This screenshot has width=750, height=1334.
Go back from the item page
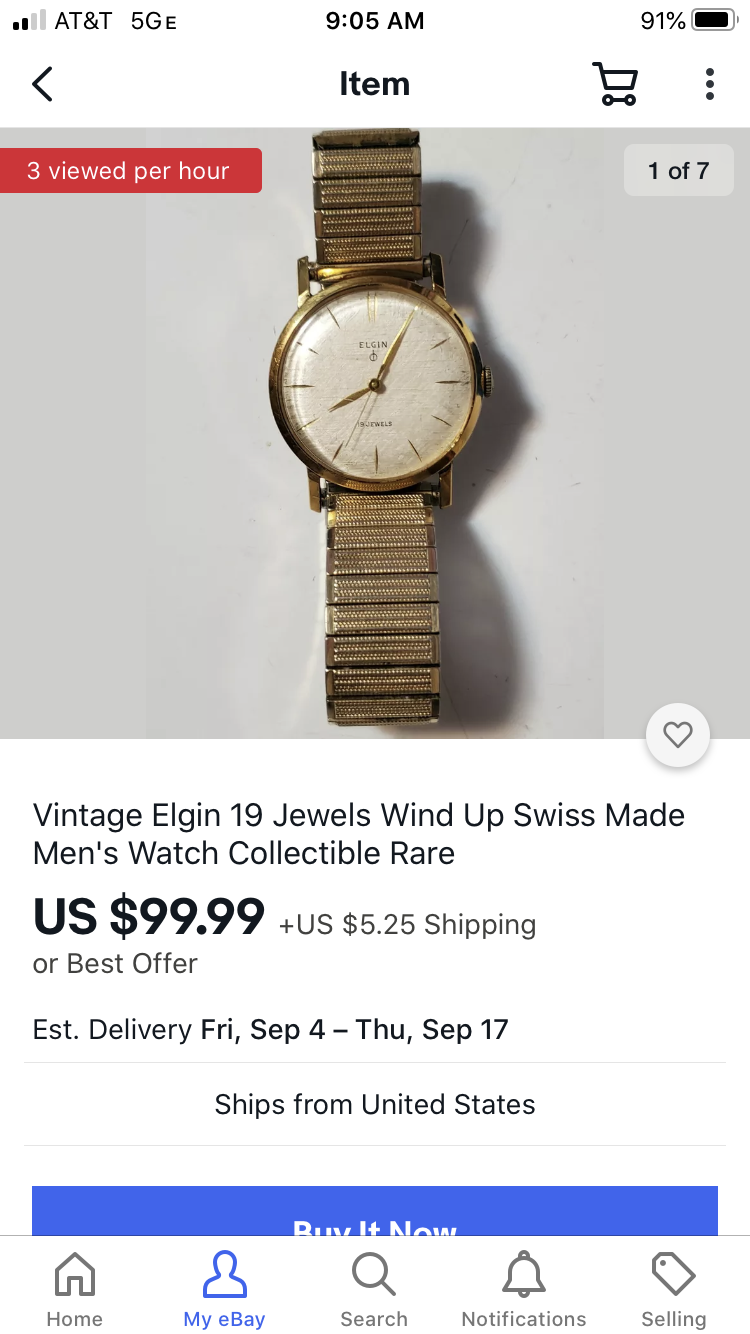coord(42,85)
